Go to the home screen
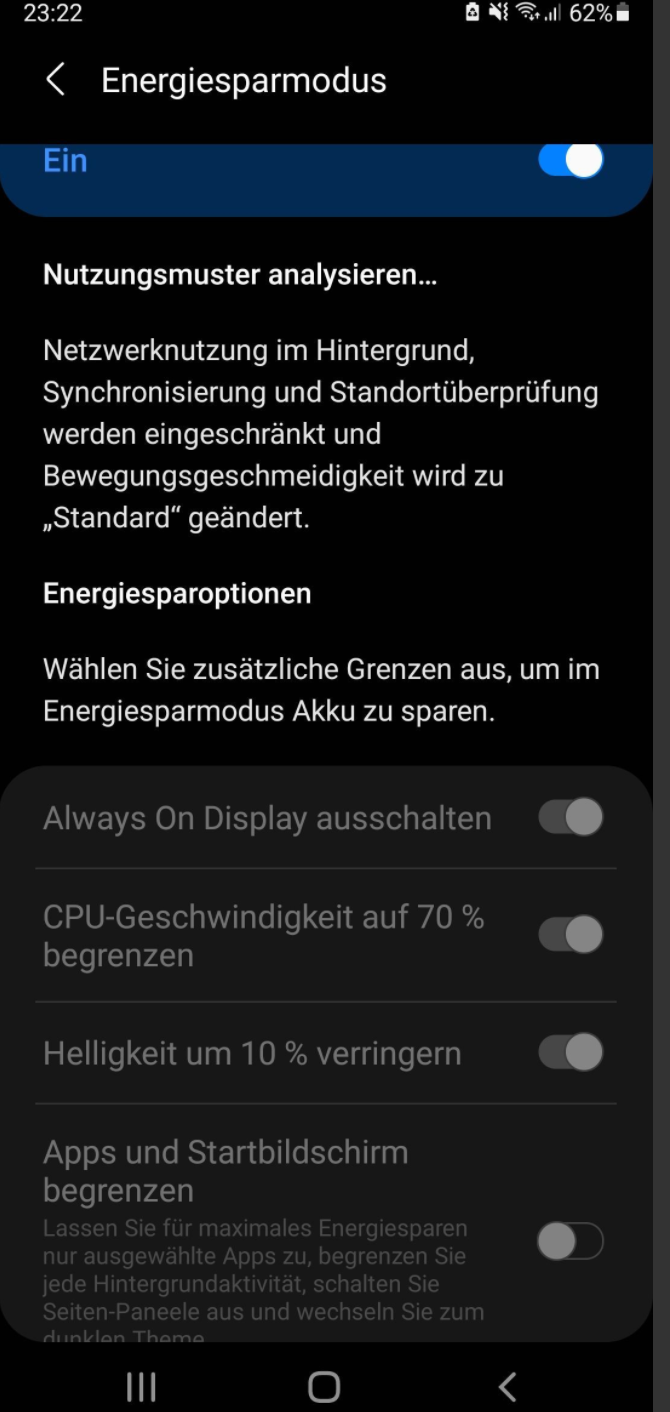Image resolution: width=670 pixels, height=1412 pixels. point(324,1386)
